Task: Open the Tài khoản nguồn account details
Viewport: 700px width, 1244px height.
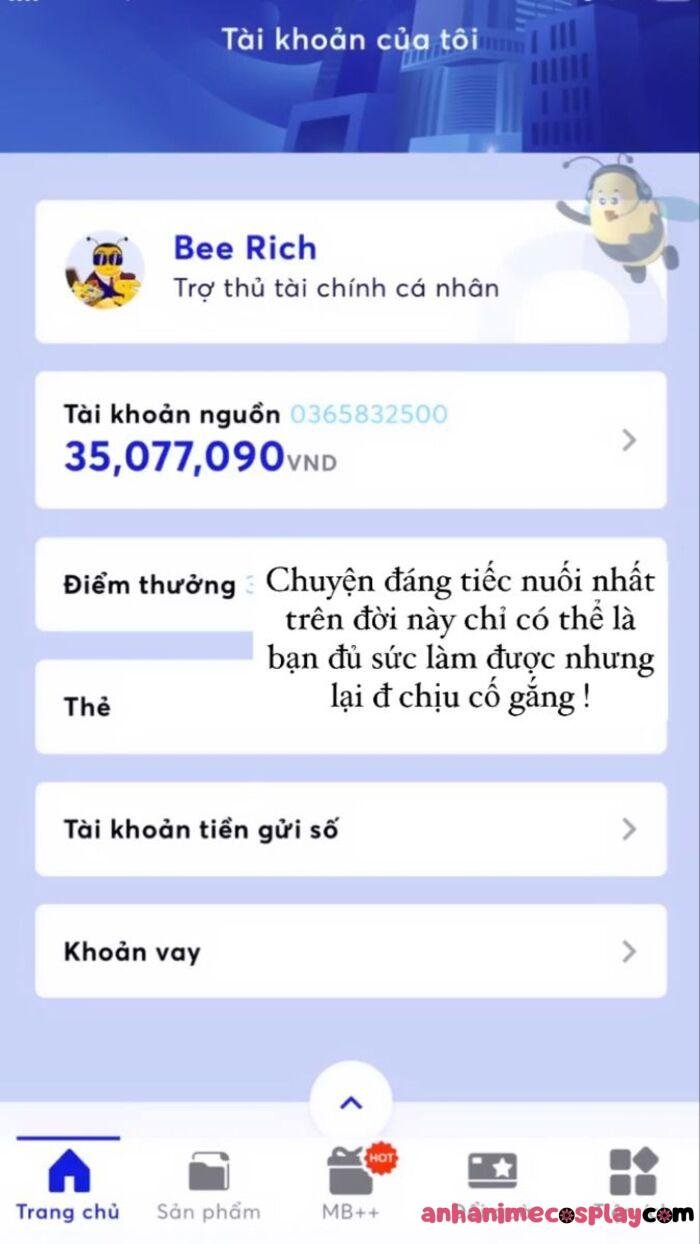Action: (x=350, y=440)
